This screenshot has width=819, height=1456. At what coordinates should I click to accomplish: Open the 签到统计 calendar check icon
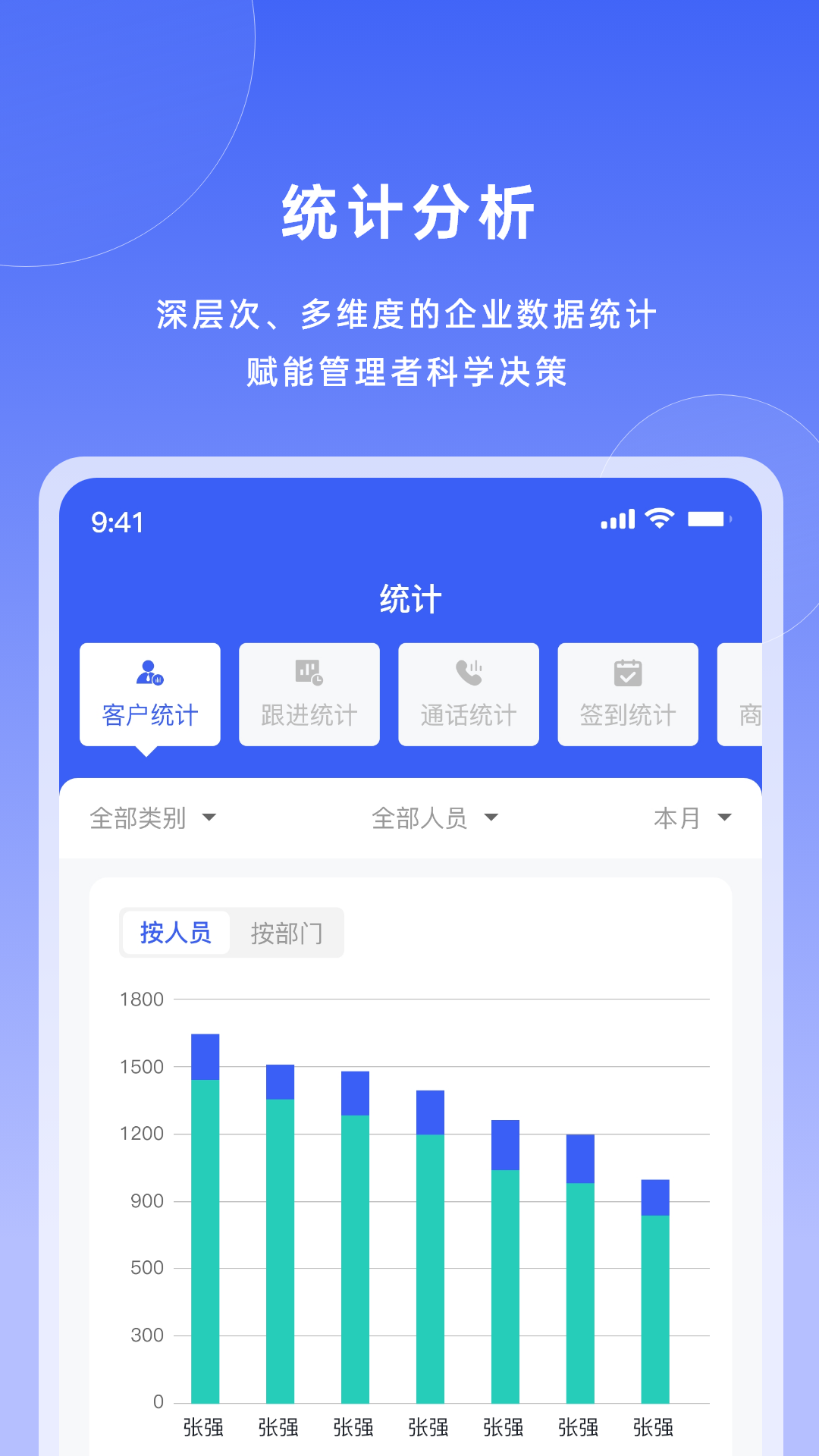(x=627, y=673)
